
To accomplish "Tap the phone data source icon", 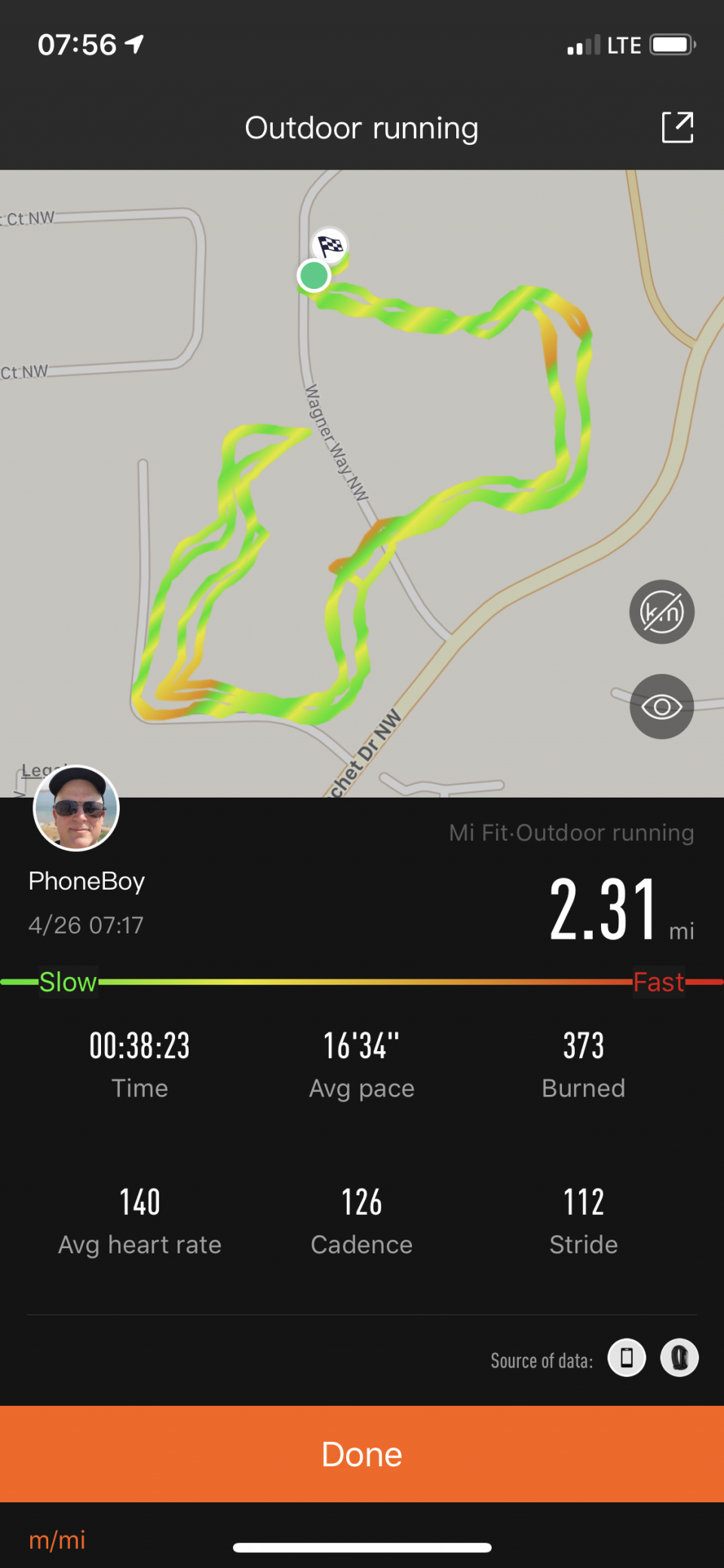I will coord(627,1358).
